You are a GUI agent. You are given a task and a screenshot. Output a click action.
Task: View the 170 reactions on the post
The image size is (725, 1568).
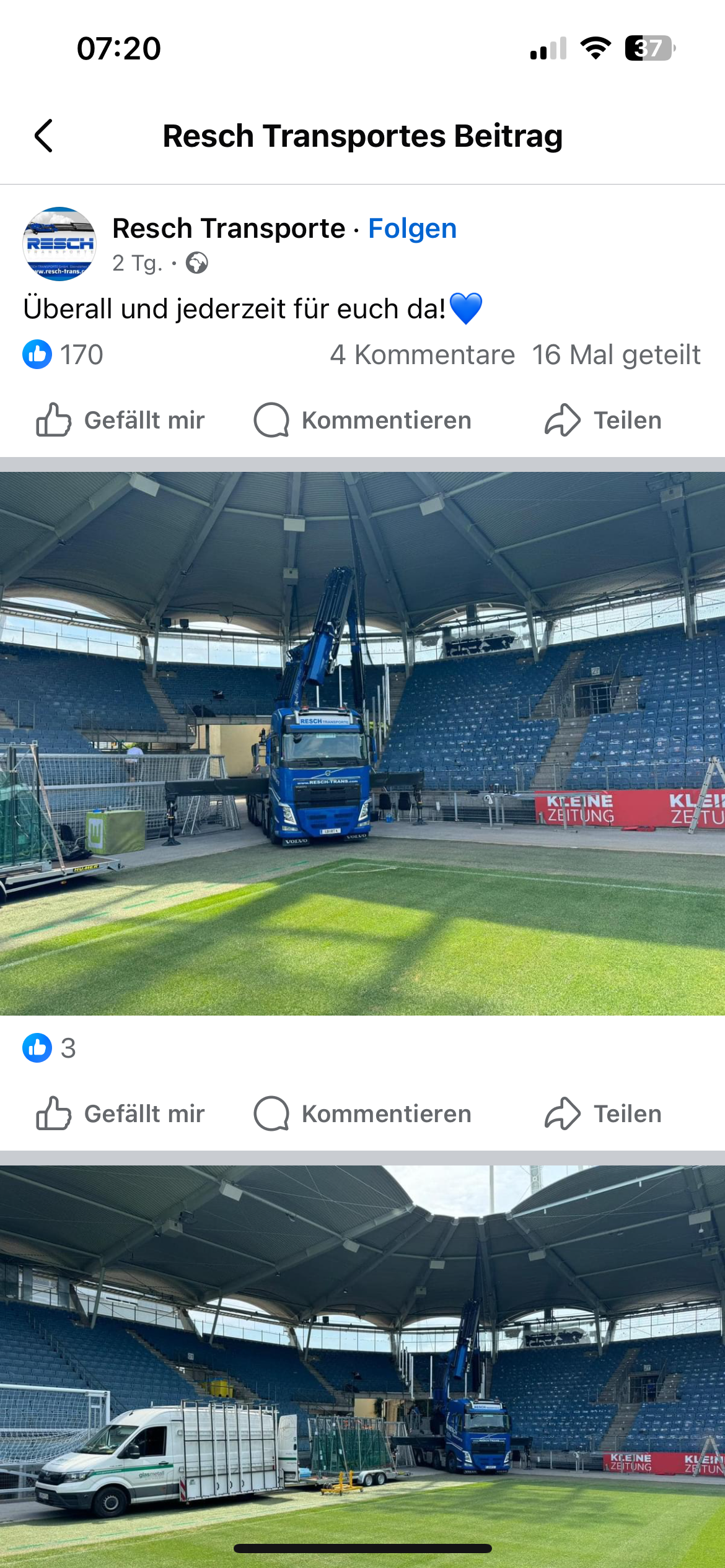63,355
